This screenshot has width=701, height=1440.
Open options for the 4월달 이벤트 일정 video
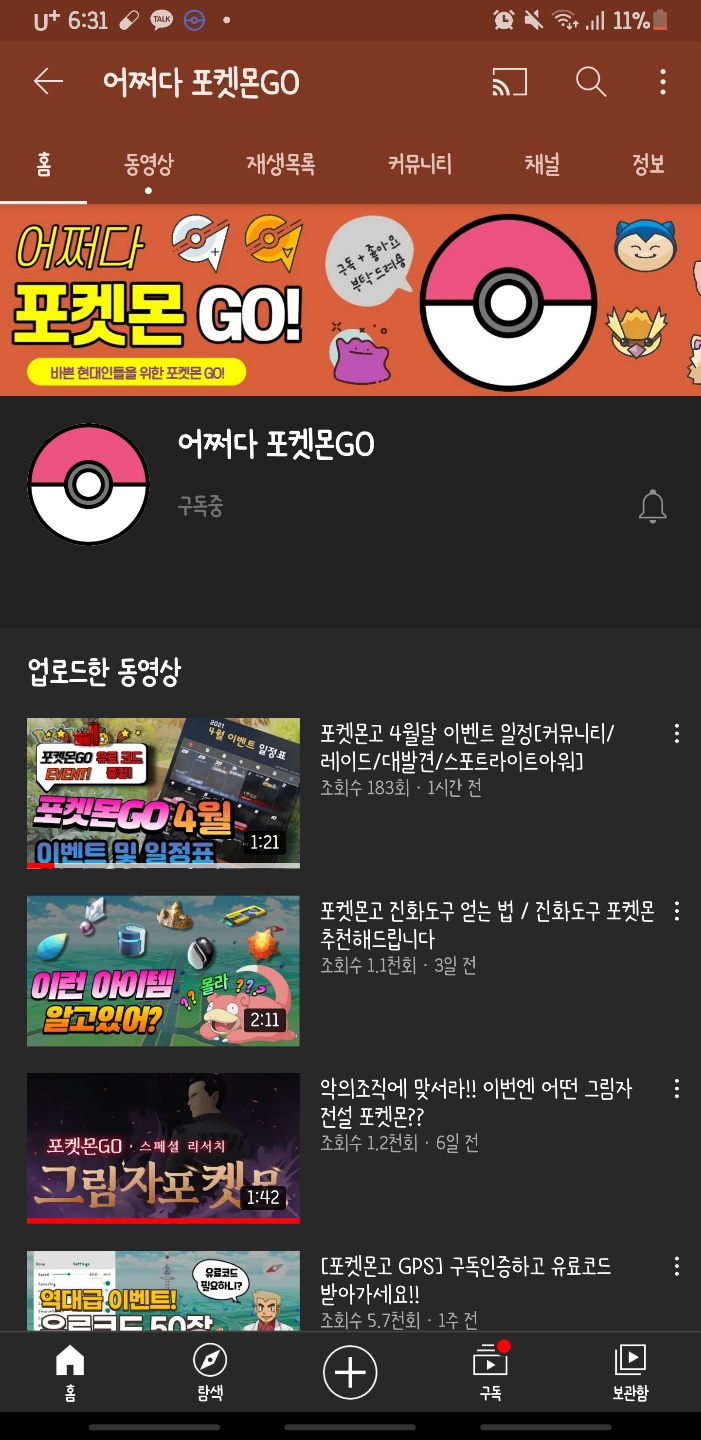click(677, 734)
